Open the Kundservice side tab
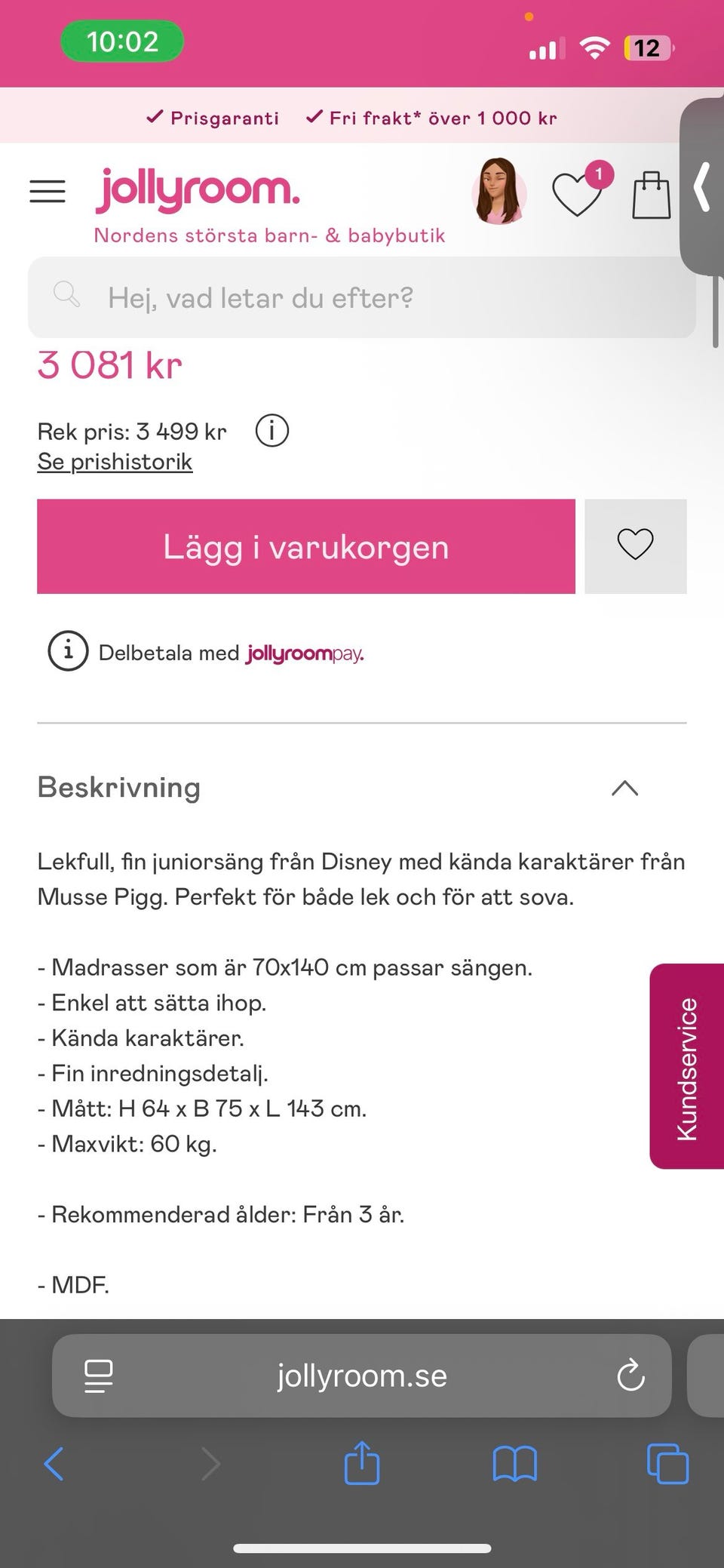 pyautogui.click(x=686, y=1065)
